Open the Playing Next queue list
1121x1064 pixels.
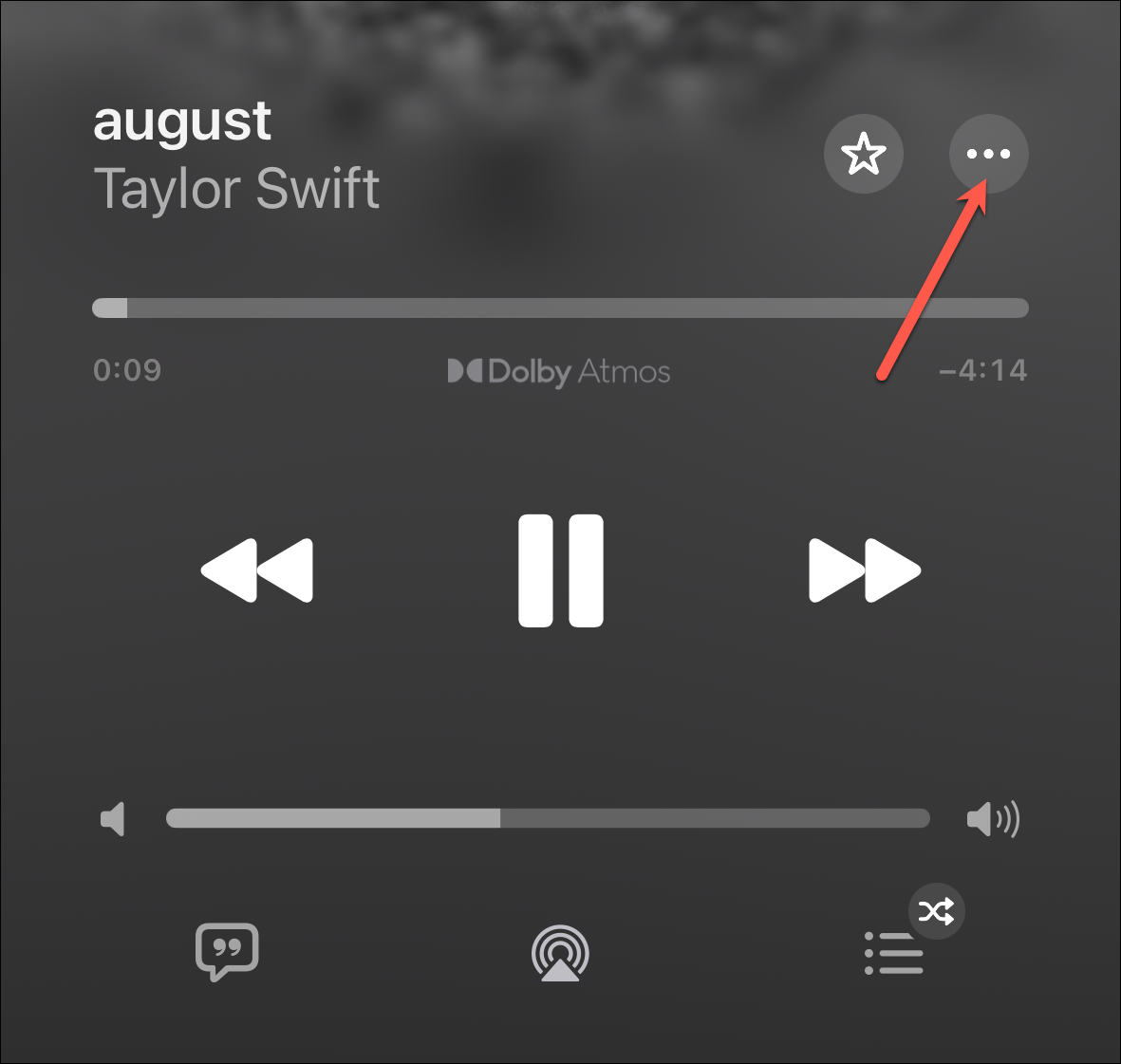point(894,952)
